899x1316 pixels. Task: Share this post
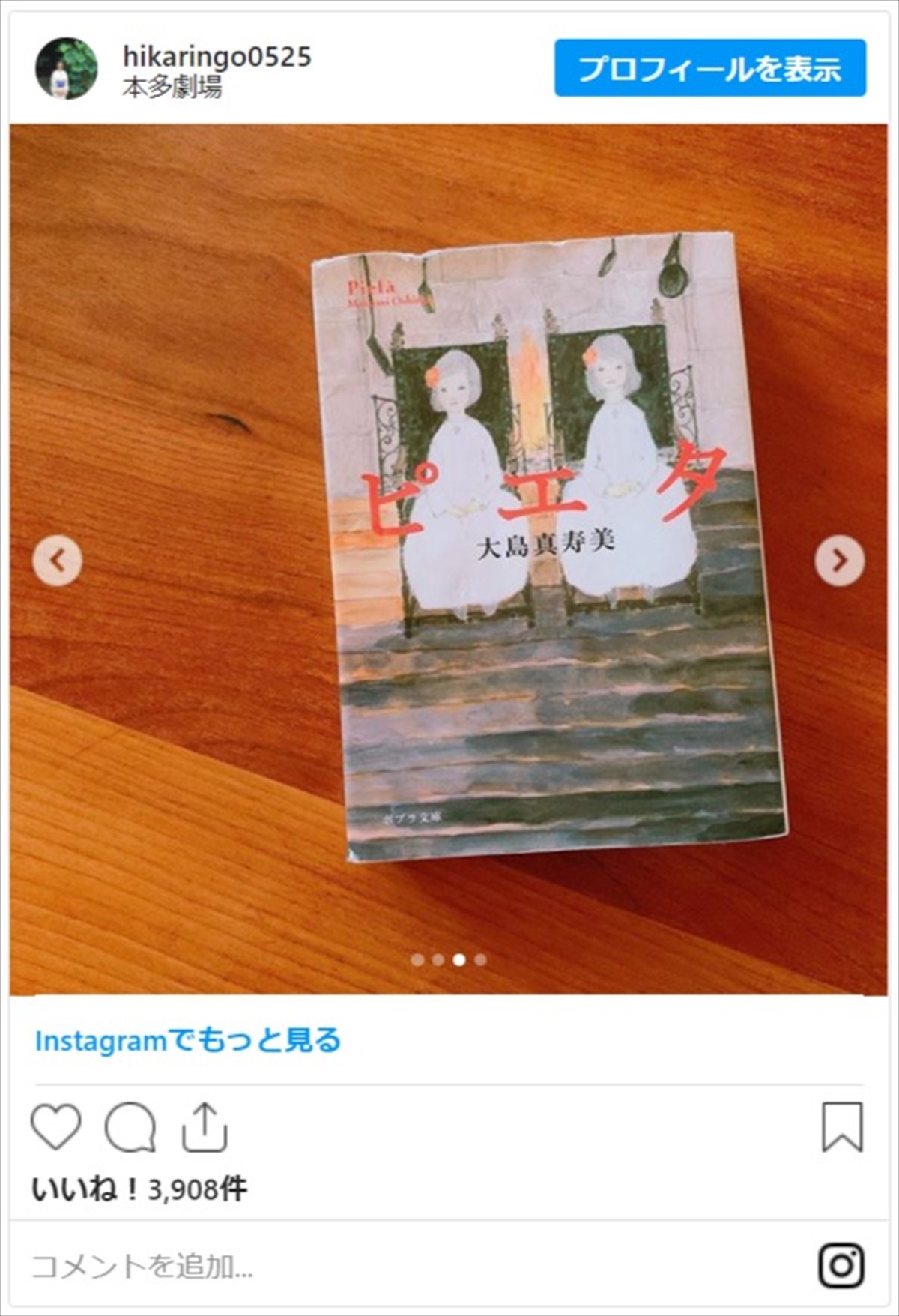(205, 1127)
